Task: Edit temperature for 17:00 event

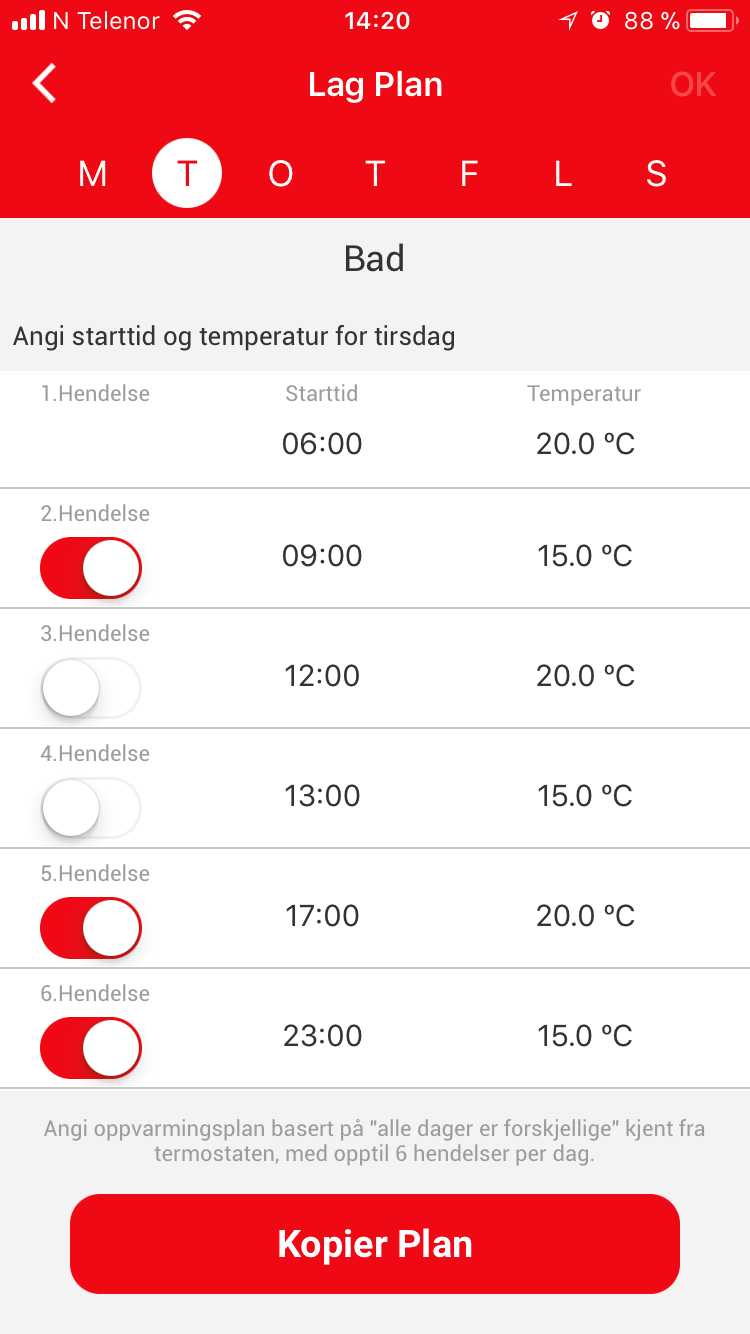Action: 585,915
